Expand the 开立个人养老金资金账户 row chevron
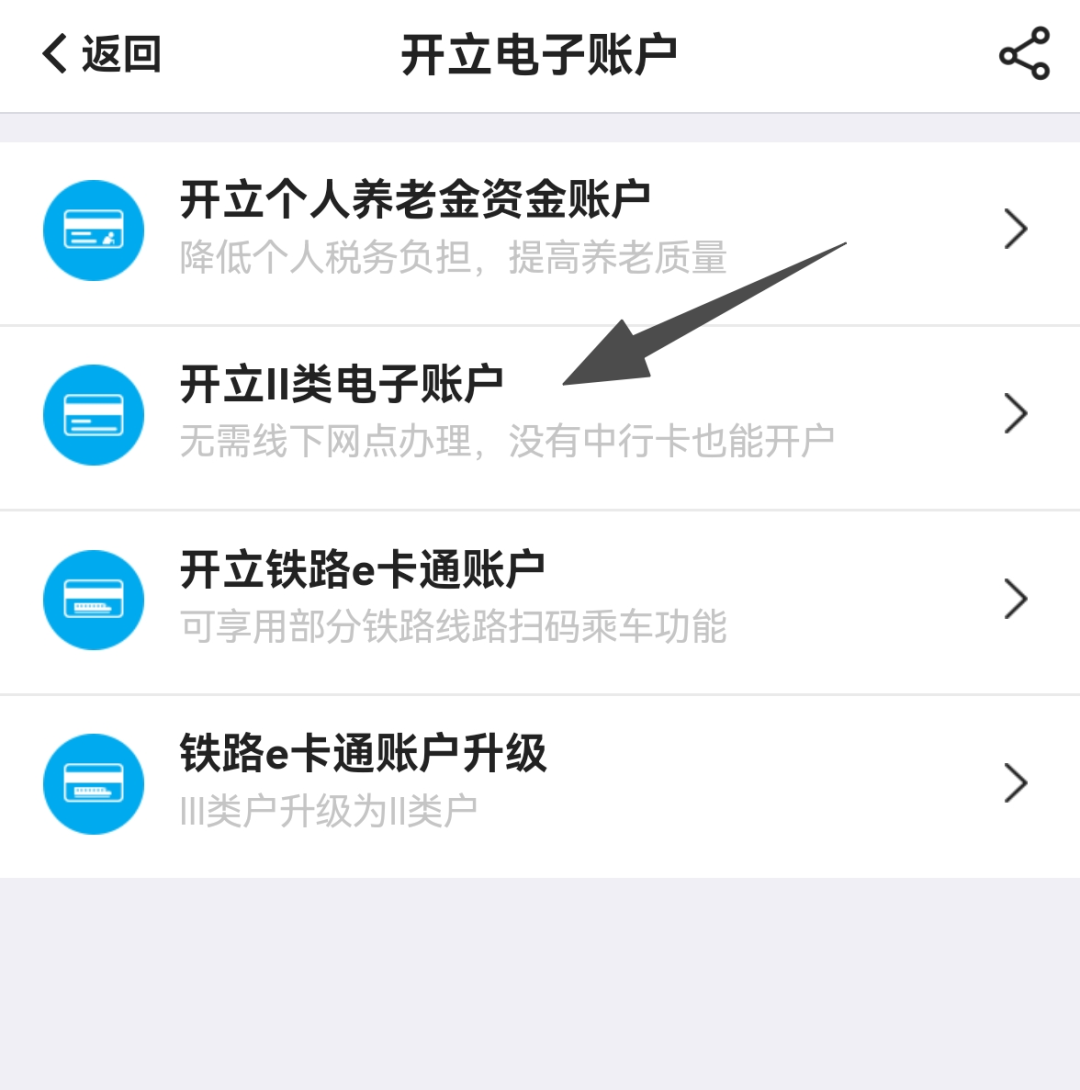Image resolution: width=1080 pixels, height=1090 pixels. [1015, 230]
